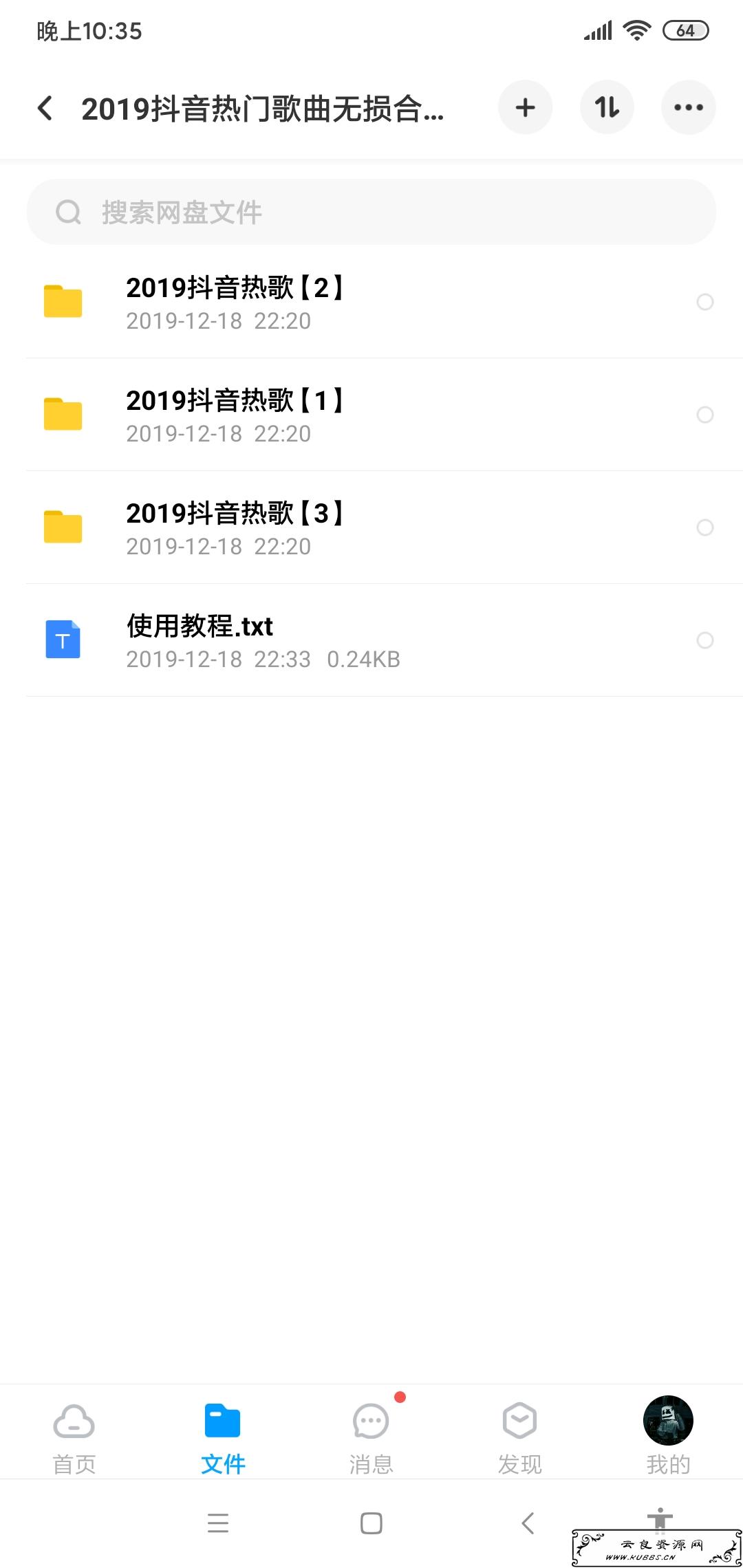The width and height of the screenshot is (743, 1568).
Task: Open the folder 2019抖音热歌【3】
Action: (x=234, y=527)
